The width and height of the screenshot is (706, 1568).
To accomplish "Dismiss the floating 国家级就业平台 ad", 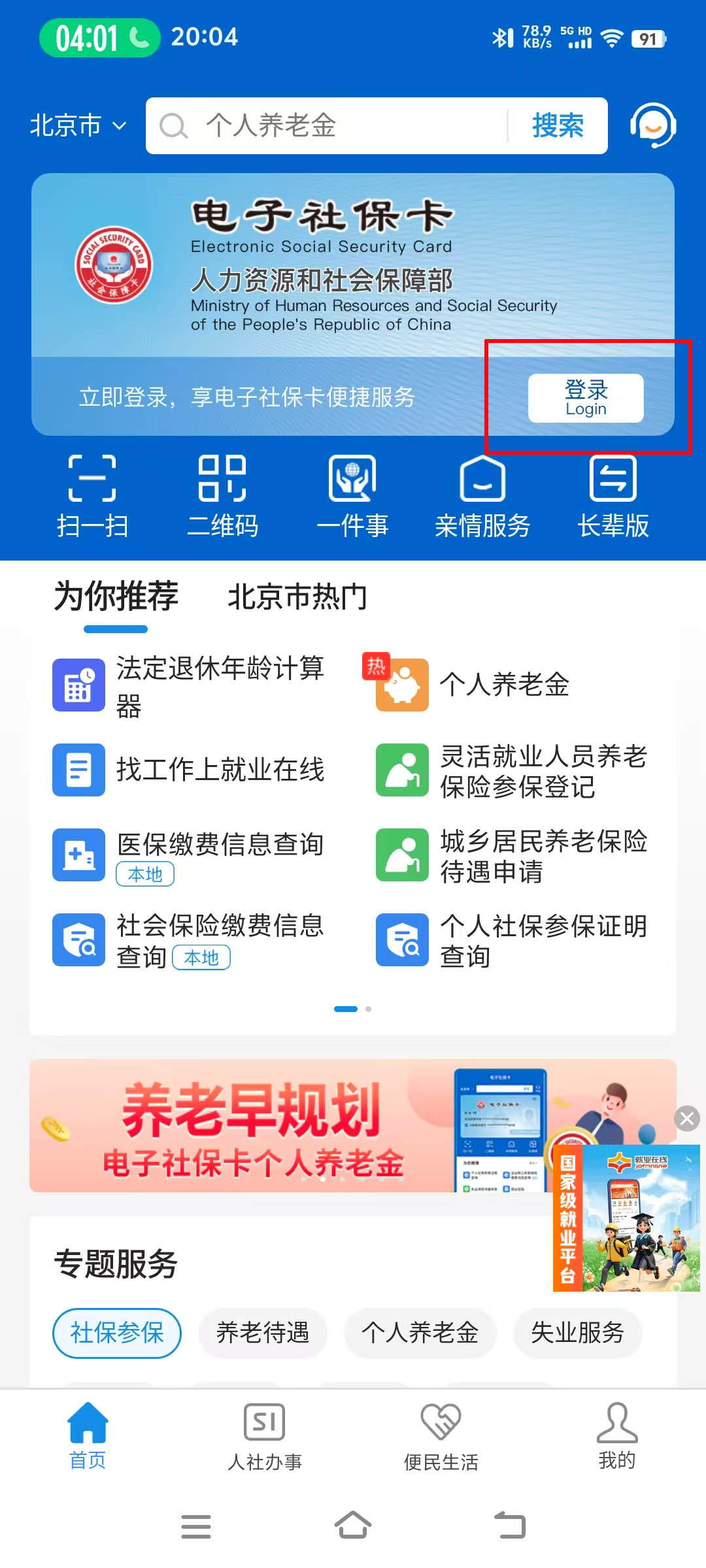I will (687, 1119).
